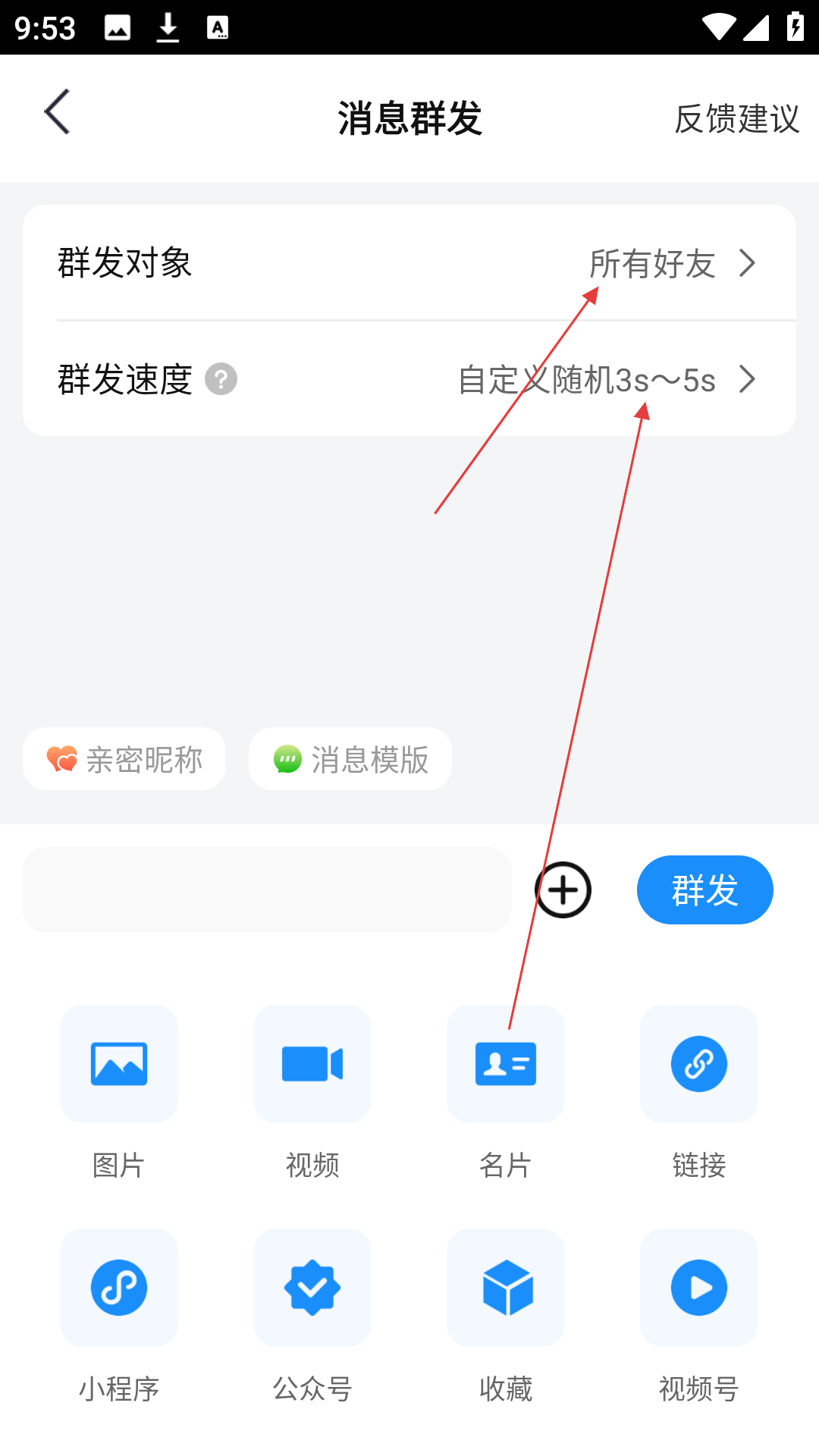Open 反馈建议 feedback link

(736, 119)
